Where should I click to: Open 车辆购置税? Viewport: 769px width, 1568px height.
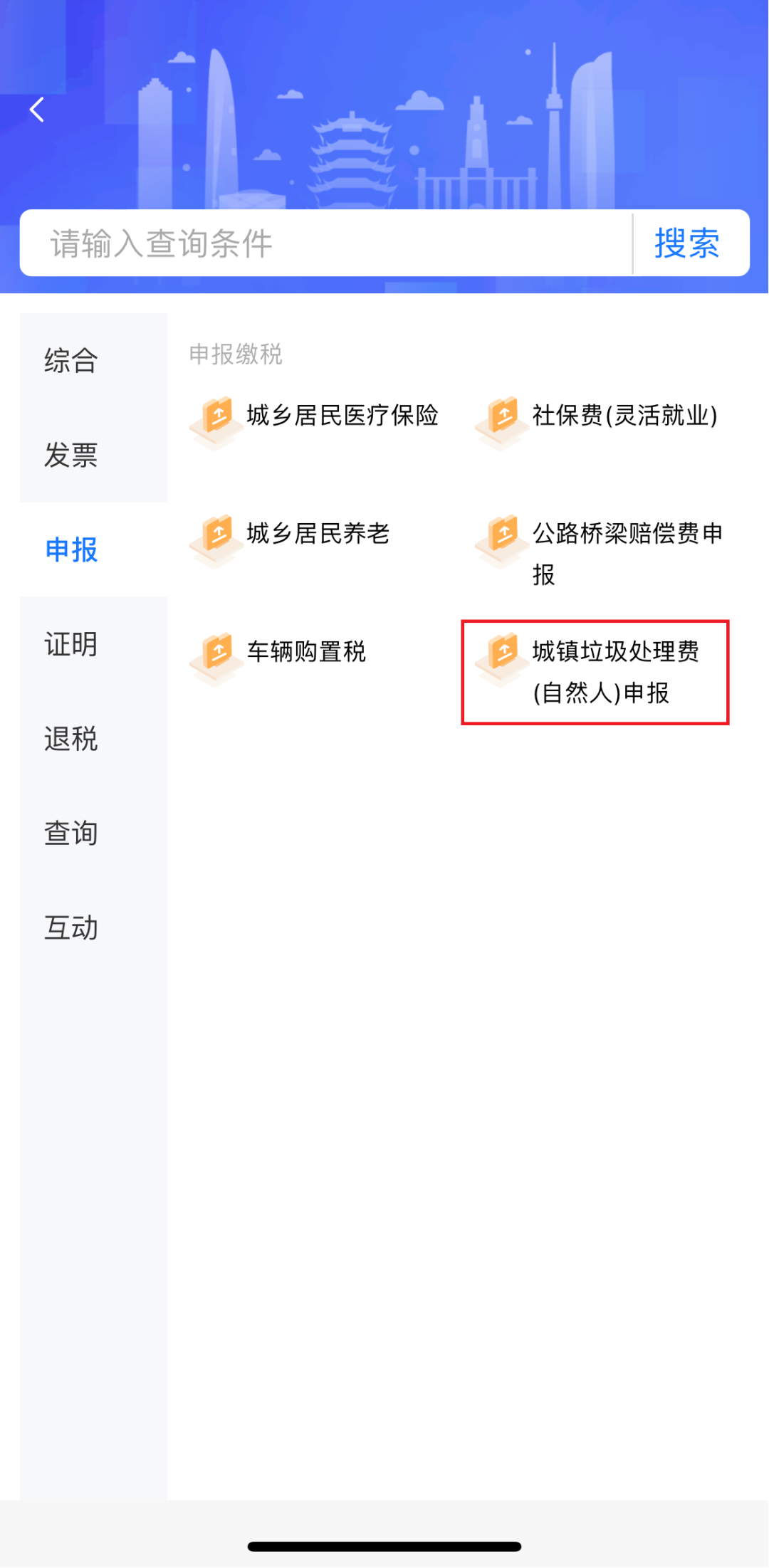tap(278, 653)
